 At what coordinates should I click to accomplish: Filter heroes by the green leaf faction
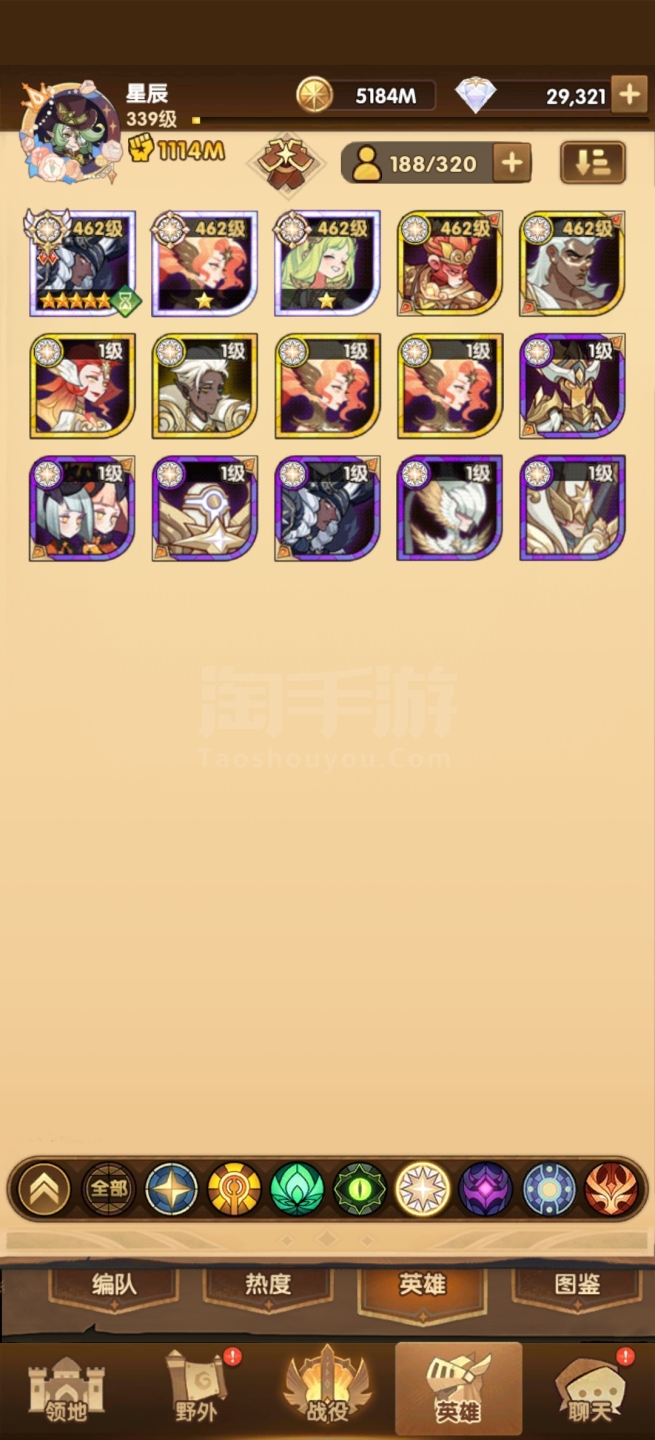point(297,1189)
